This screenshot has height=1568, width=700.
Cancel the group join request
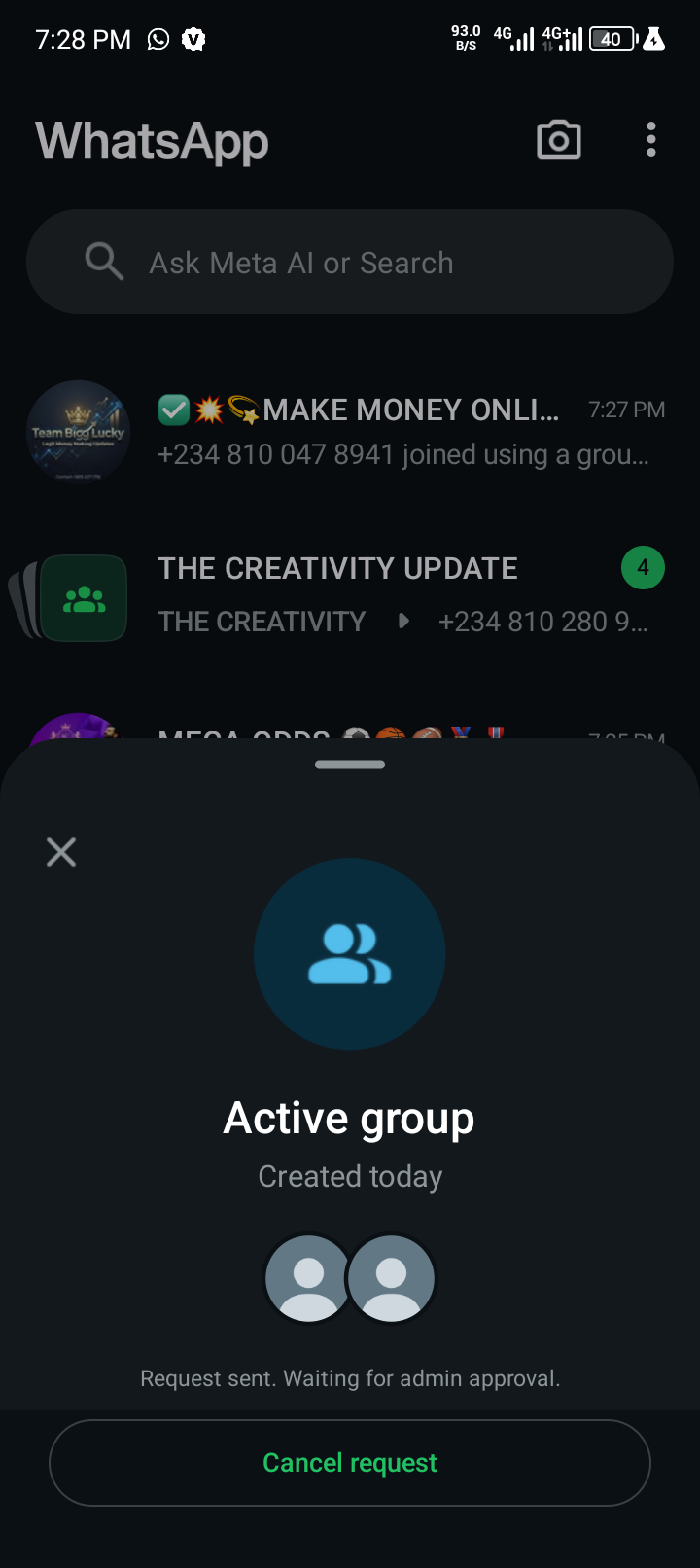tap(350, 1462)
